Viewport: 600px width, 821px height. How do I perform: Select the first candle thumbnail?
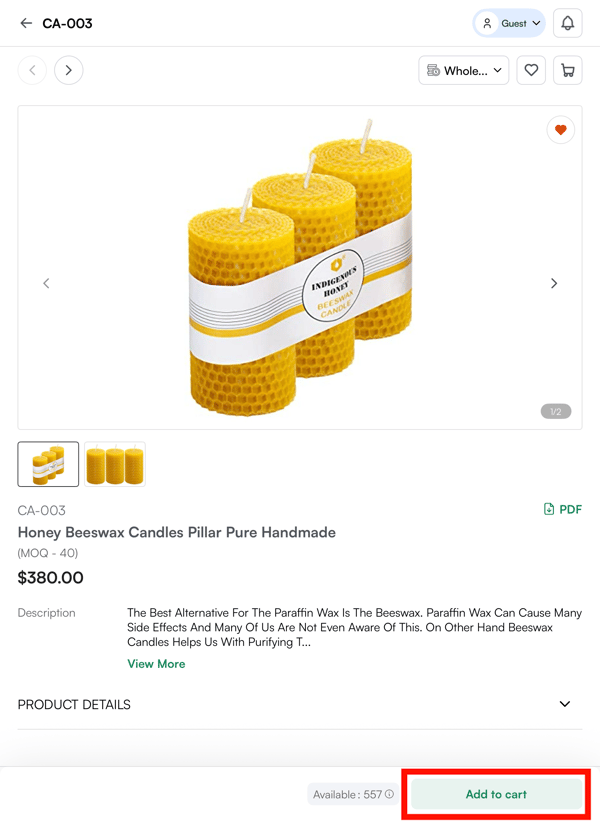click(48, 464)
